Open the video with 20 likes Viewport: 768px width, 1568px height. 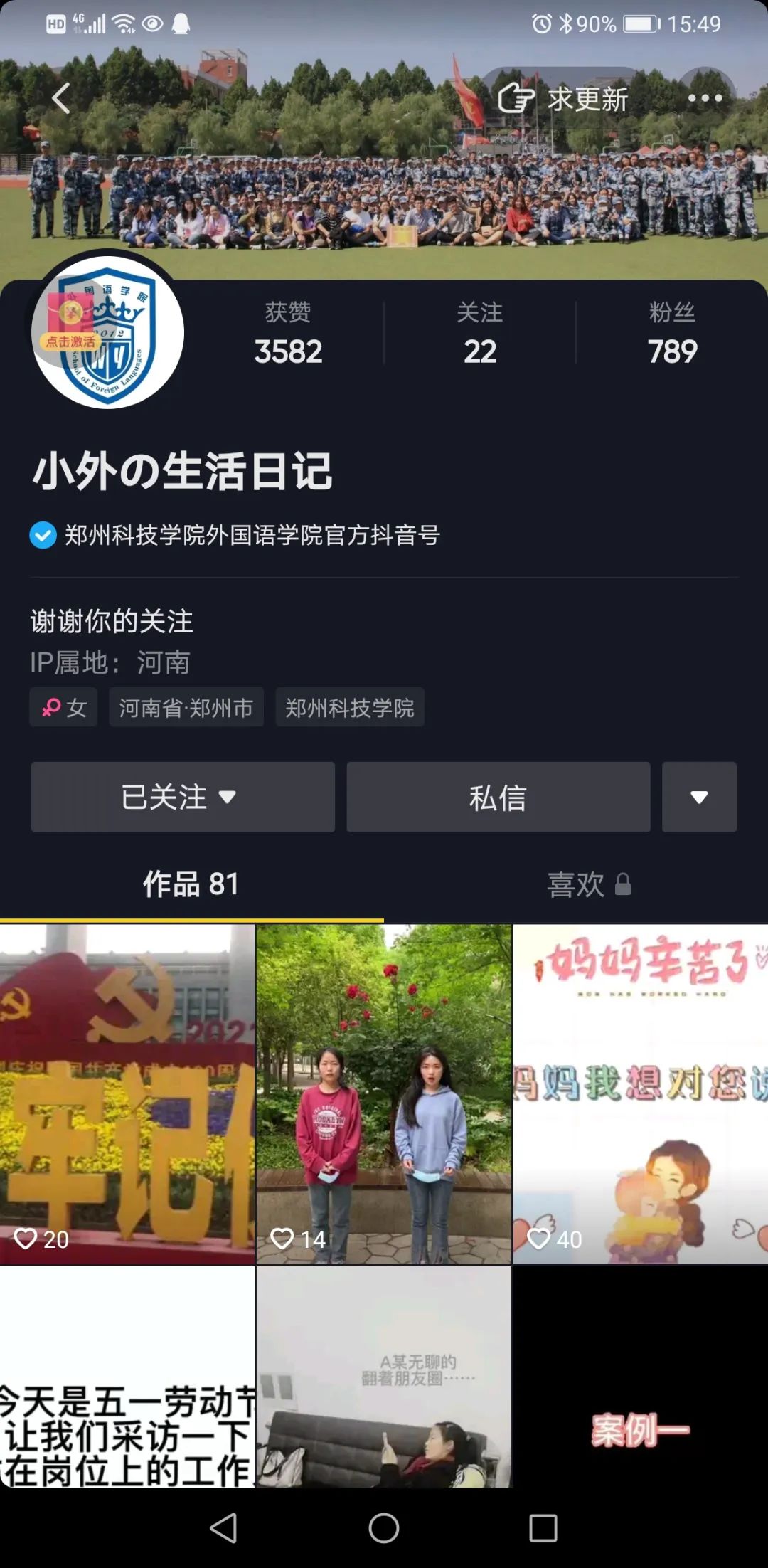coord(127,1093)
